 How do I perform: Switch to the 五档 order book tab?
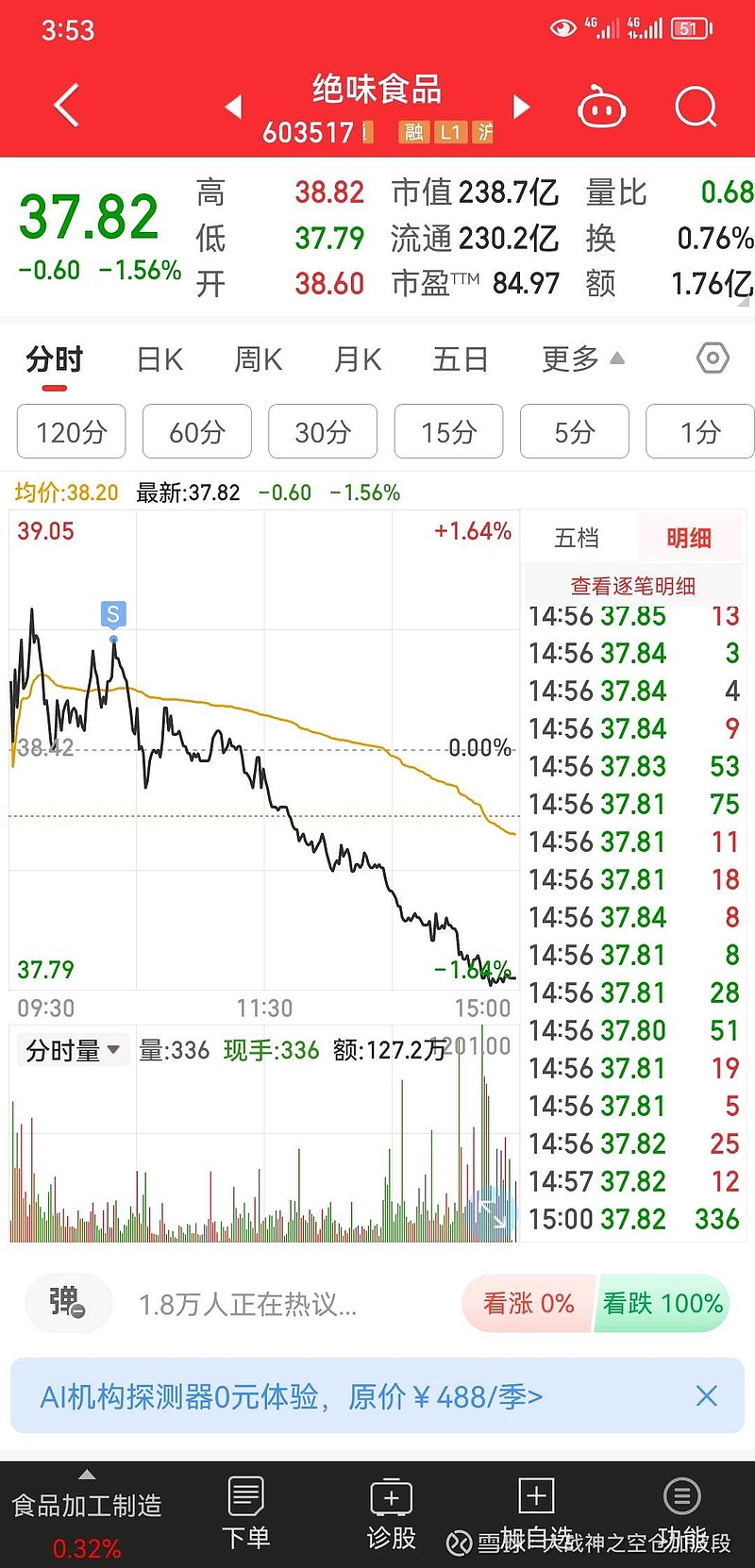[x=577, y=538]
